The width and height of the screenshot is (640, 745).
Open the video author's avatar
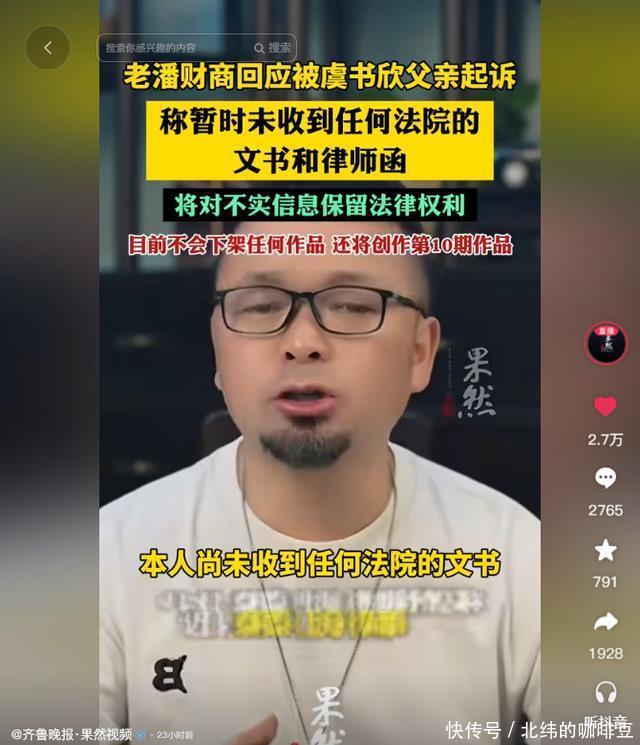pos(605,343)
